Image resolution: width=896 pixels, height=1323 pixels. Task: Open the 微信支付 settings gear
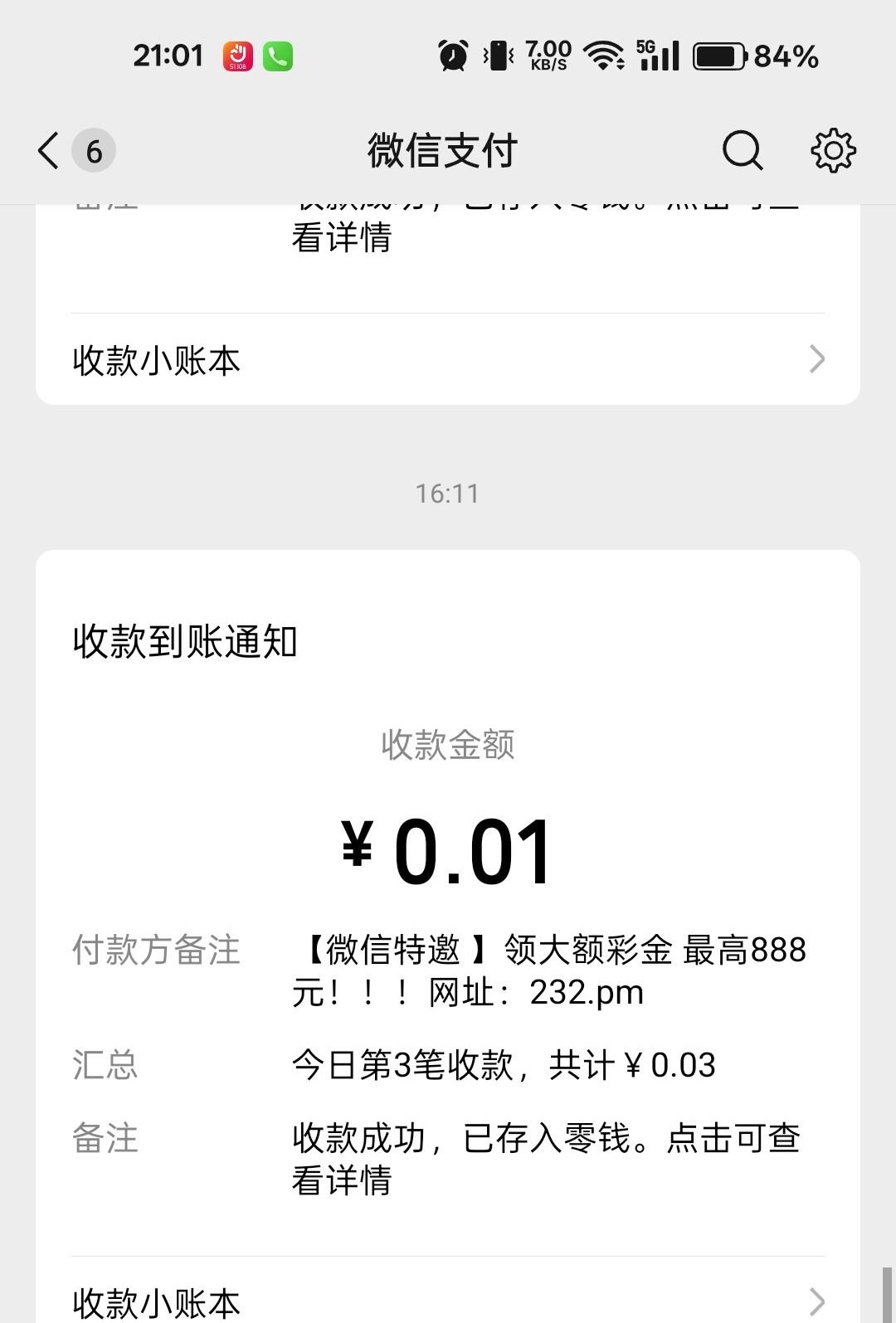click(x=833, y=151)
